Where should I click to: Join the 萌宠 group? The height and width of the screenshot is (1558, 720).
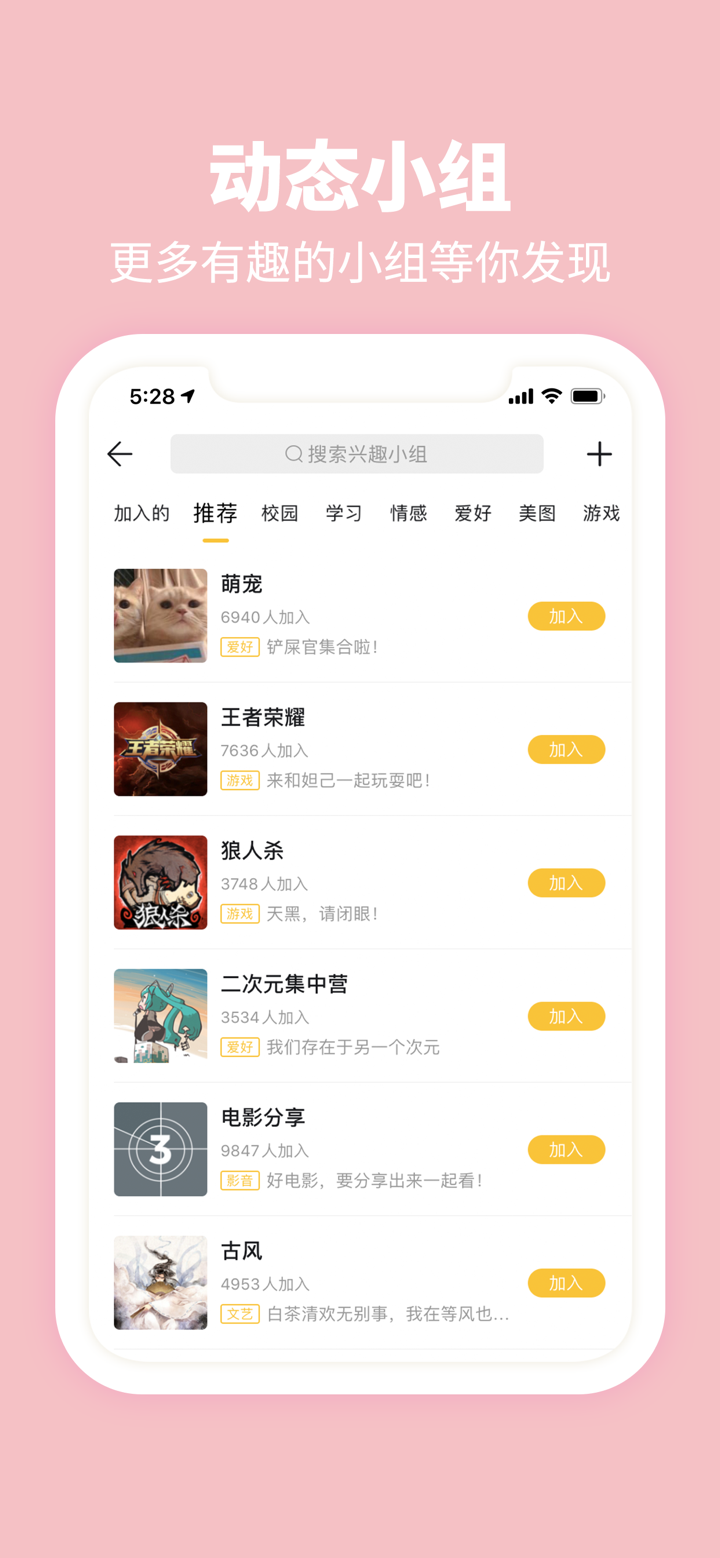click(x=566, y=616)
